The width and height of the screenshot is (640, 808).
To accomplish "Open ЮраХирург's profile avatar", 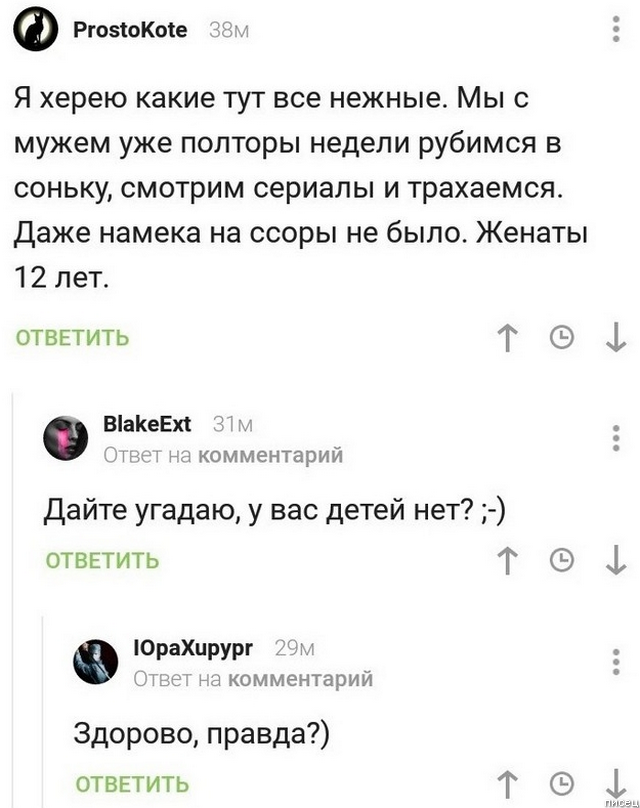I will (x=98, y=659).
